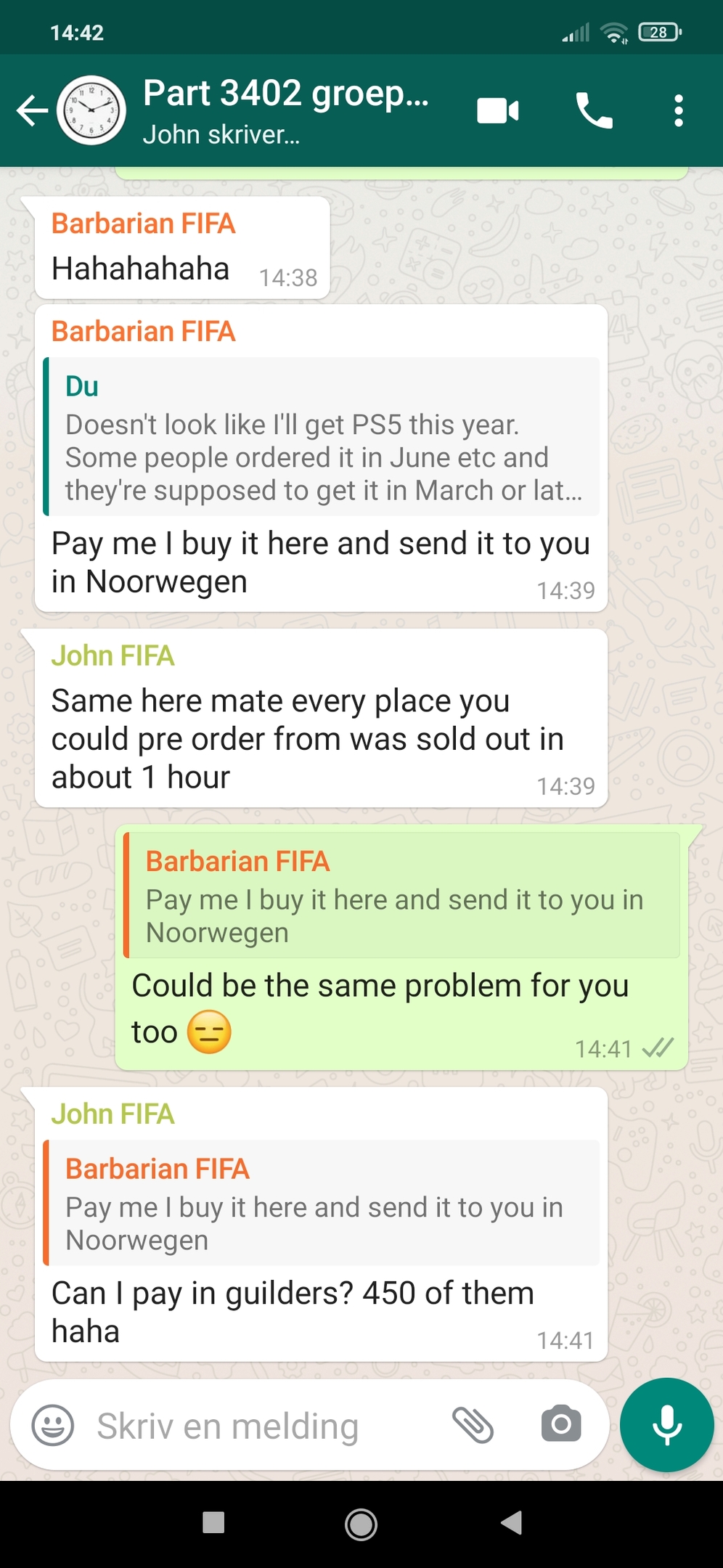This screenshot has height=1568, width=723.
Task: Open the three-dot overflow menu
Action: click(679, 111)
